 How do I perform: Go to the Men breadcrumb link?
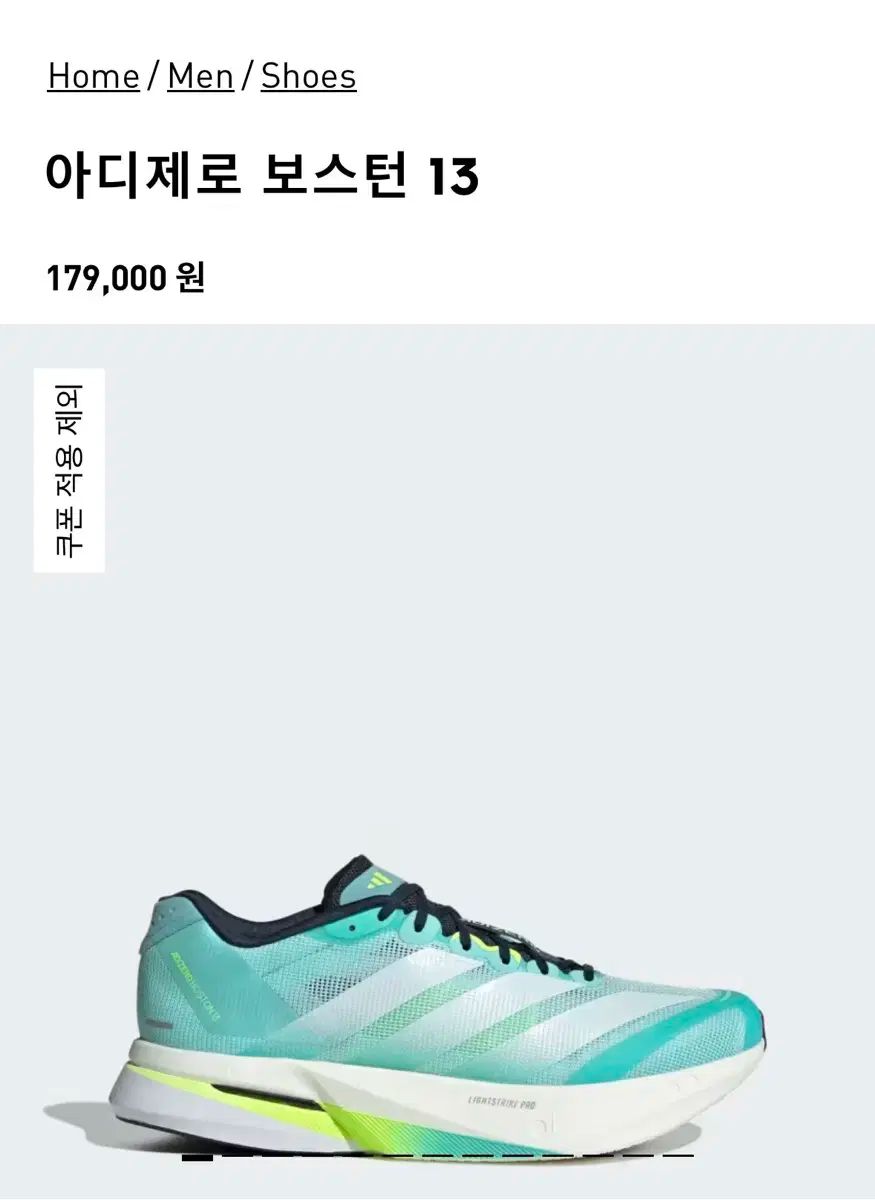coord(200,76)
